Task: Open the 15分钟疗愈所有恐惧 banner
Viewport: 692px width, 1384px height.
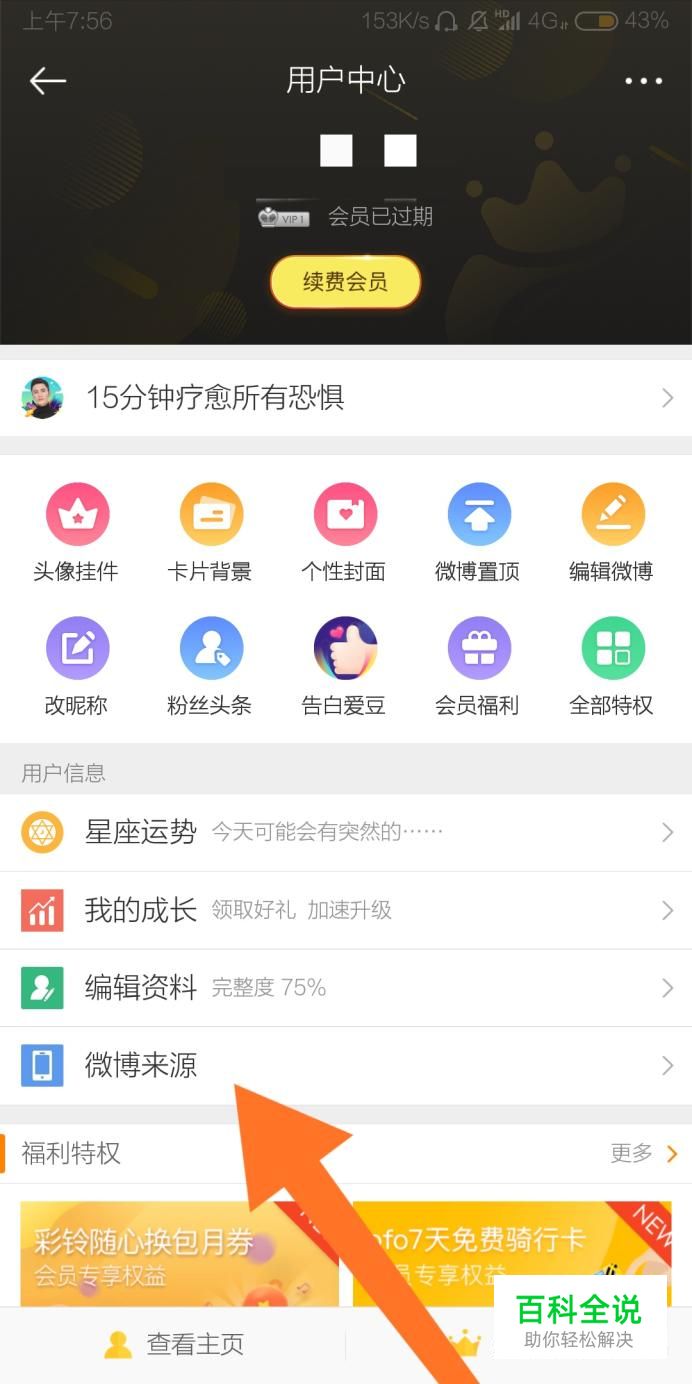Action: (x=345, y=398)
